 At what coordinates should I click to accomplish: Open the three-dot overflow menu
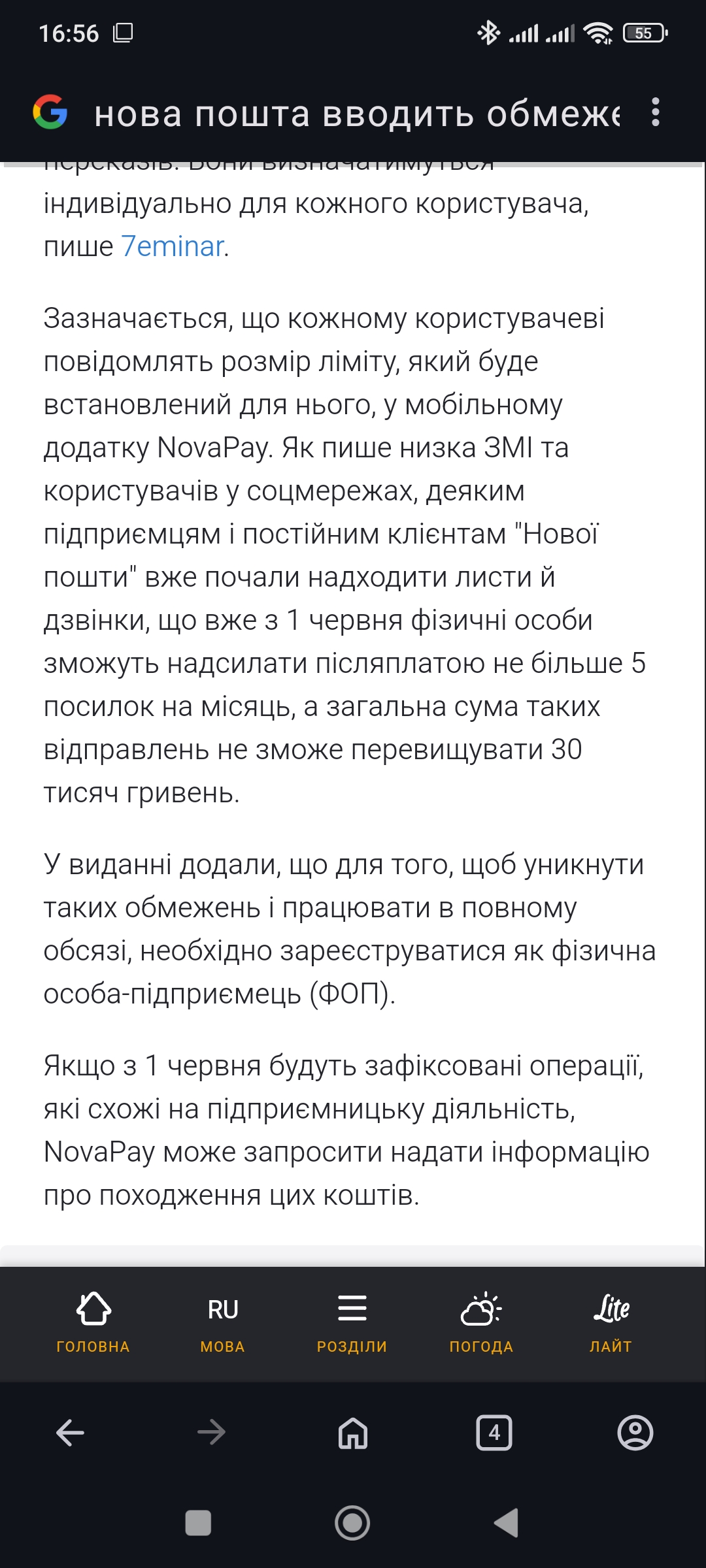pos(656,112)
